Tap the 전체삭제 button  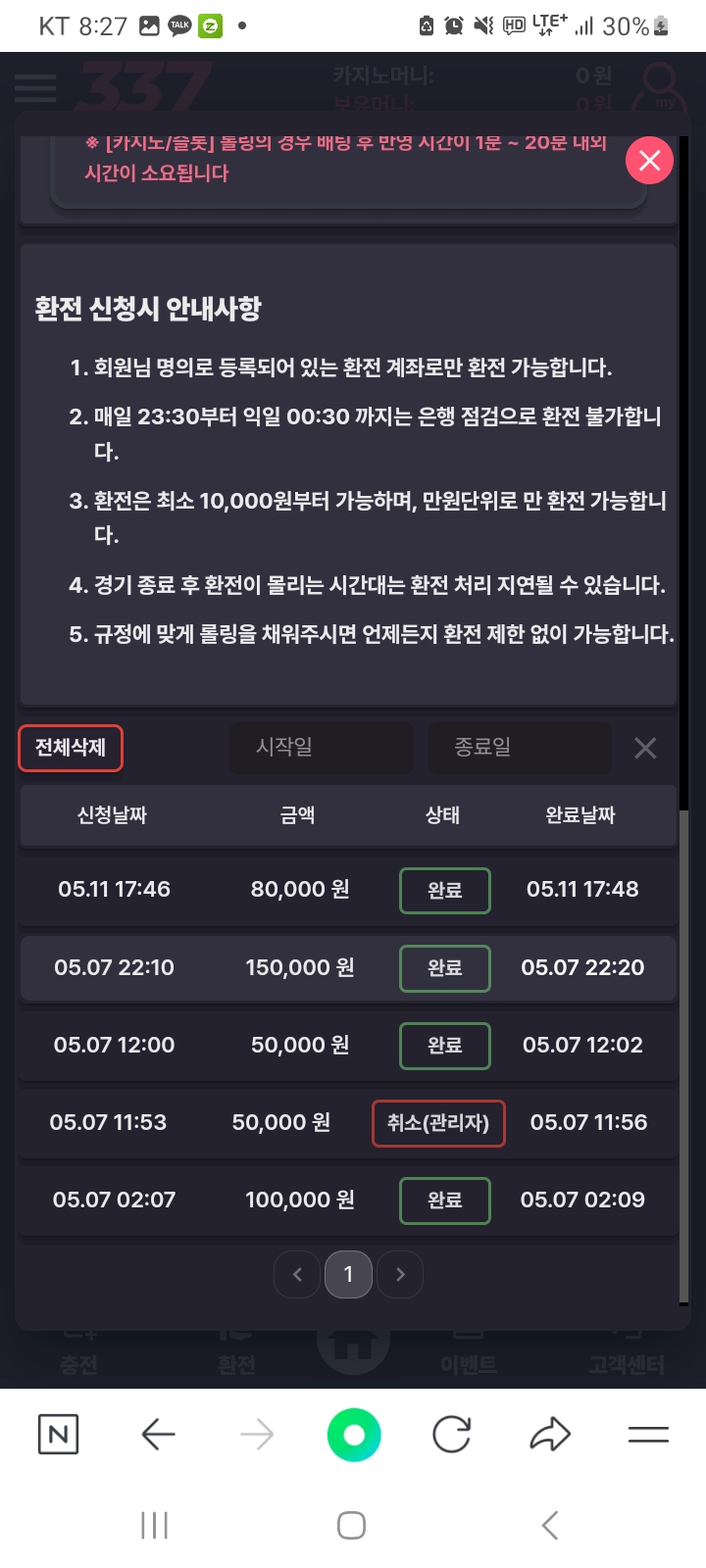(71, 748)
